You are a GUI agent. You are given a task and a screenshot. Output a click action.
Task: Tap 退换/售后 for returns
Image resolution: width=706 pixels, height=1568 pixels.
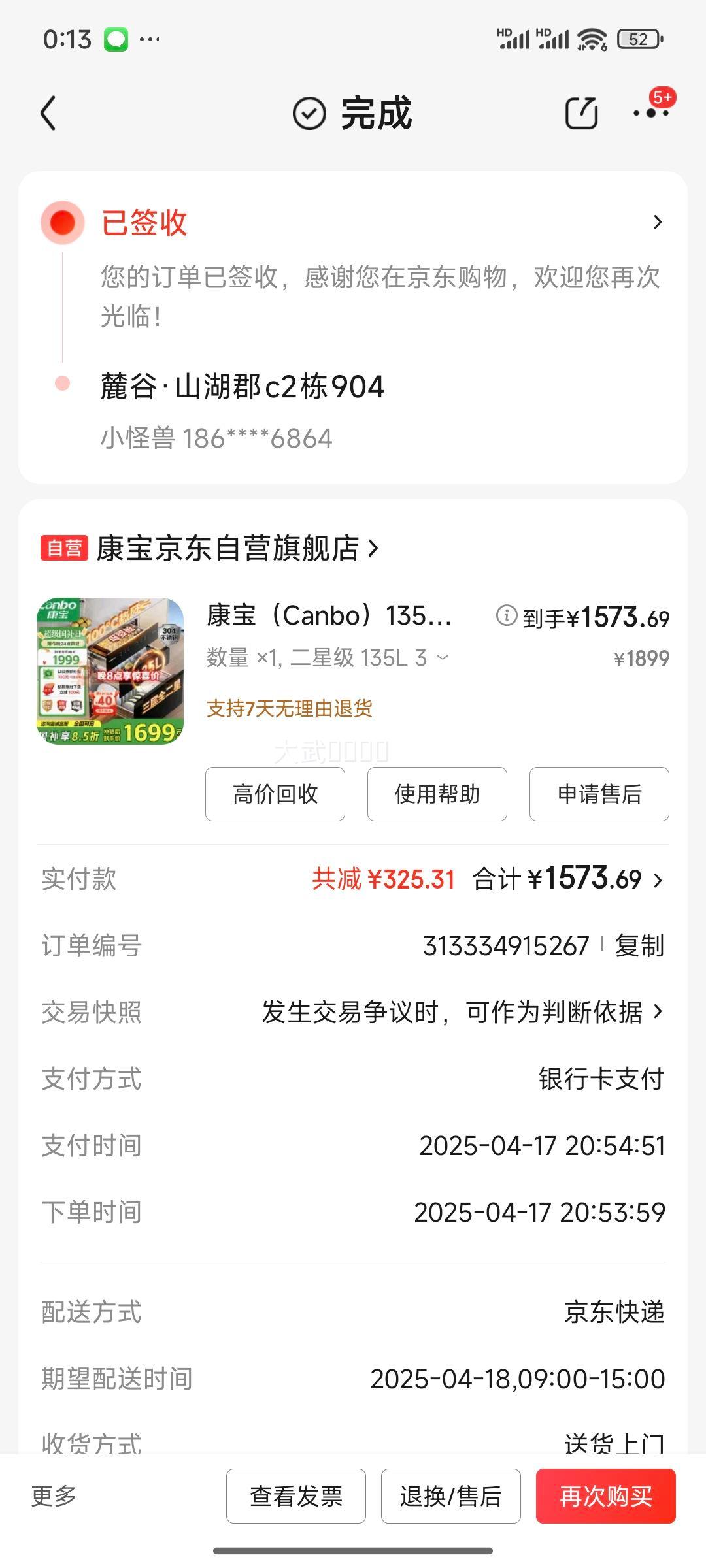click(x=451, y=1496)
